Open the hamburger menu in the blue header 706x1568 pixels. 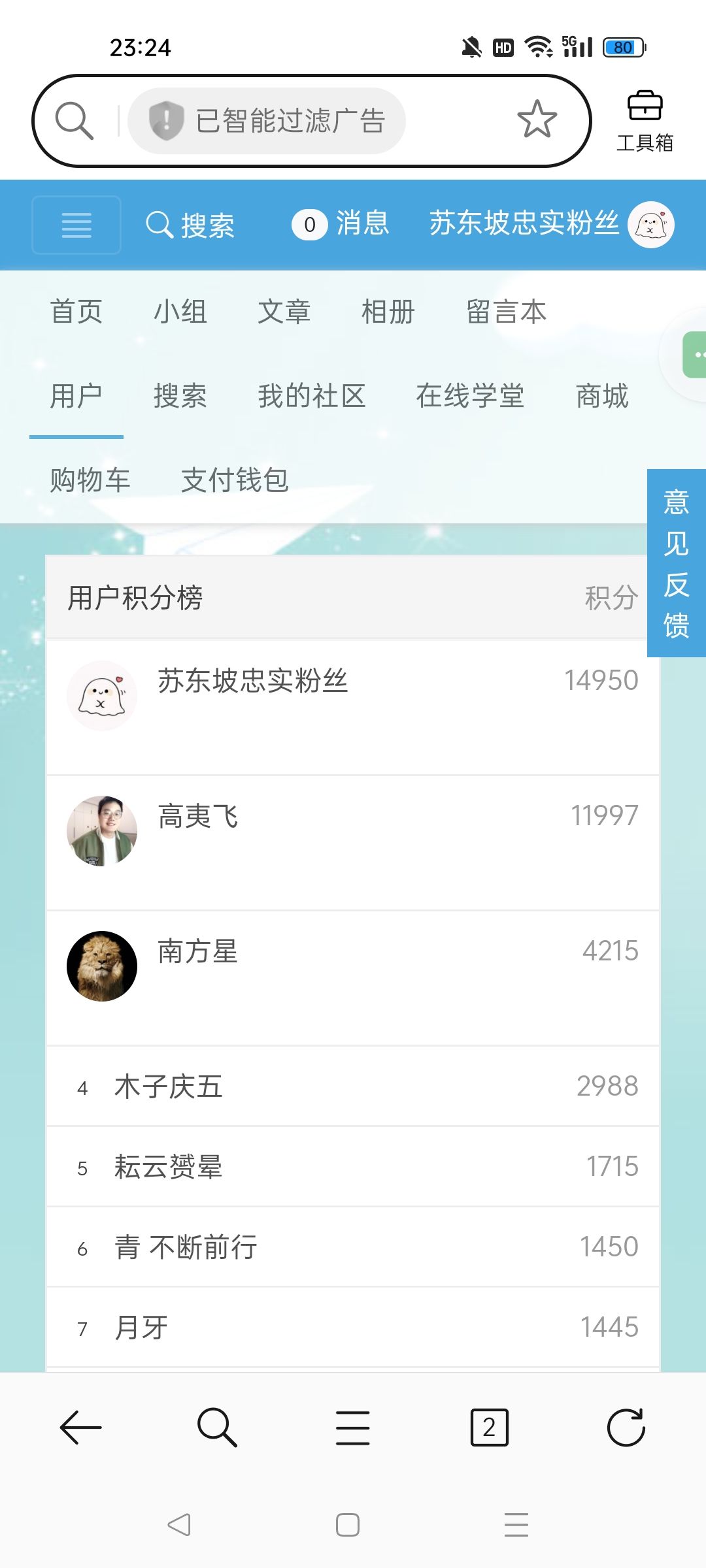(x=76, y=225)
